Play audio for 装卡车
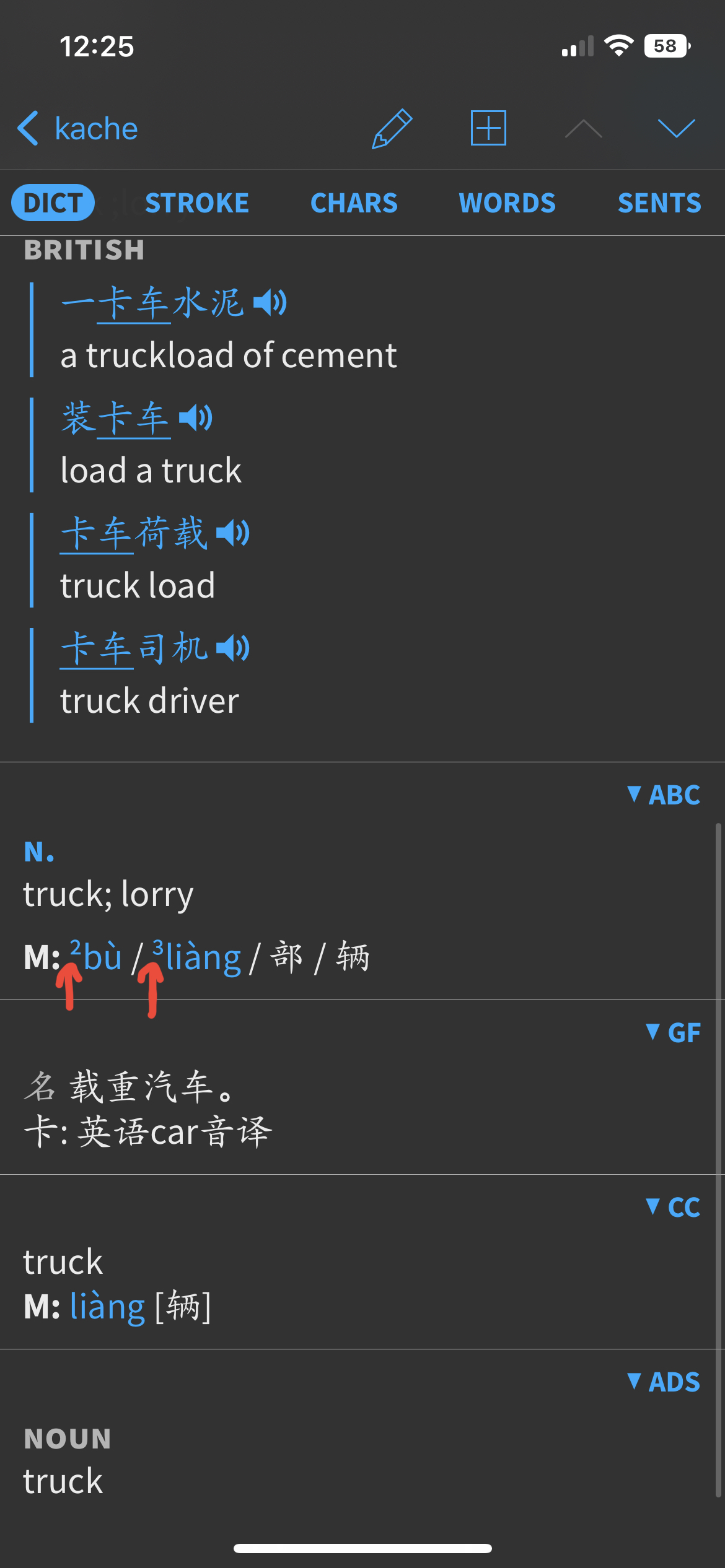Screen dimensions: 725x1568 point(196,418)
